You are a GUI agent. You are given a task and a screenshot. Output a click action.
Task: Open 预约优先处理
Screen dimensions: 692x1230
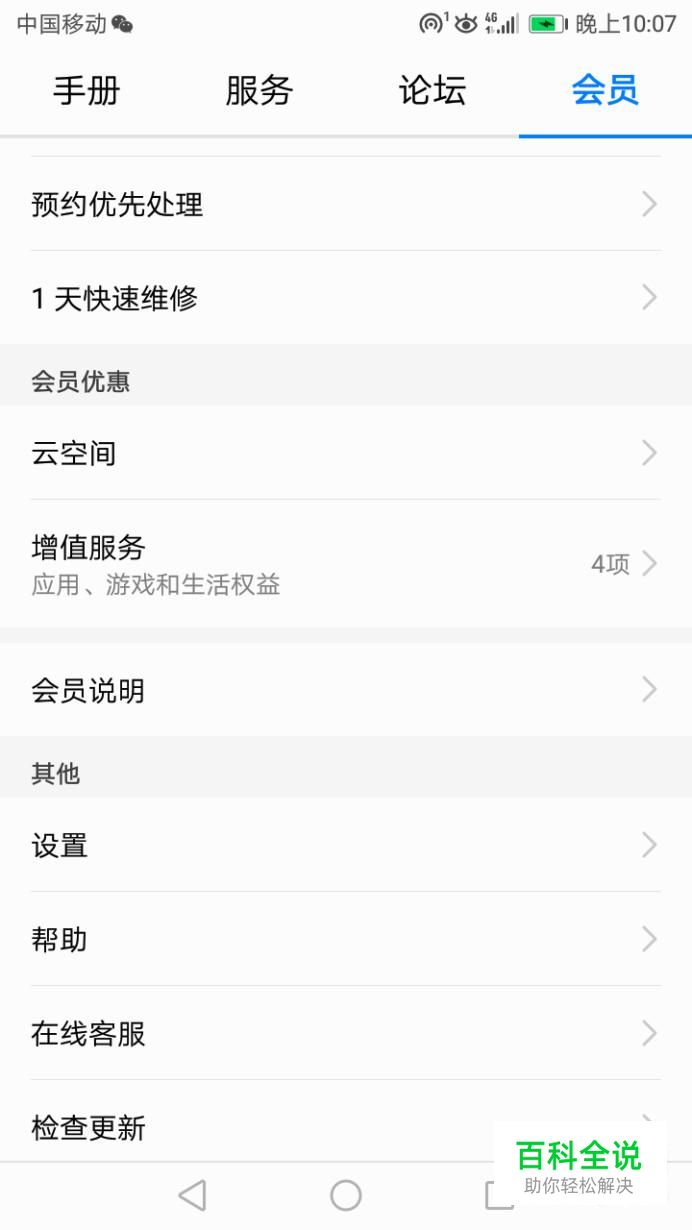point(346,204)
